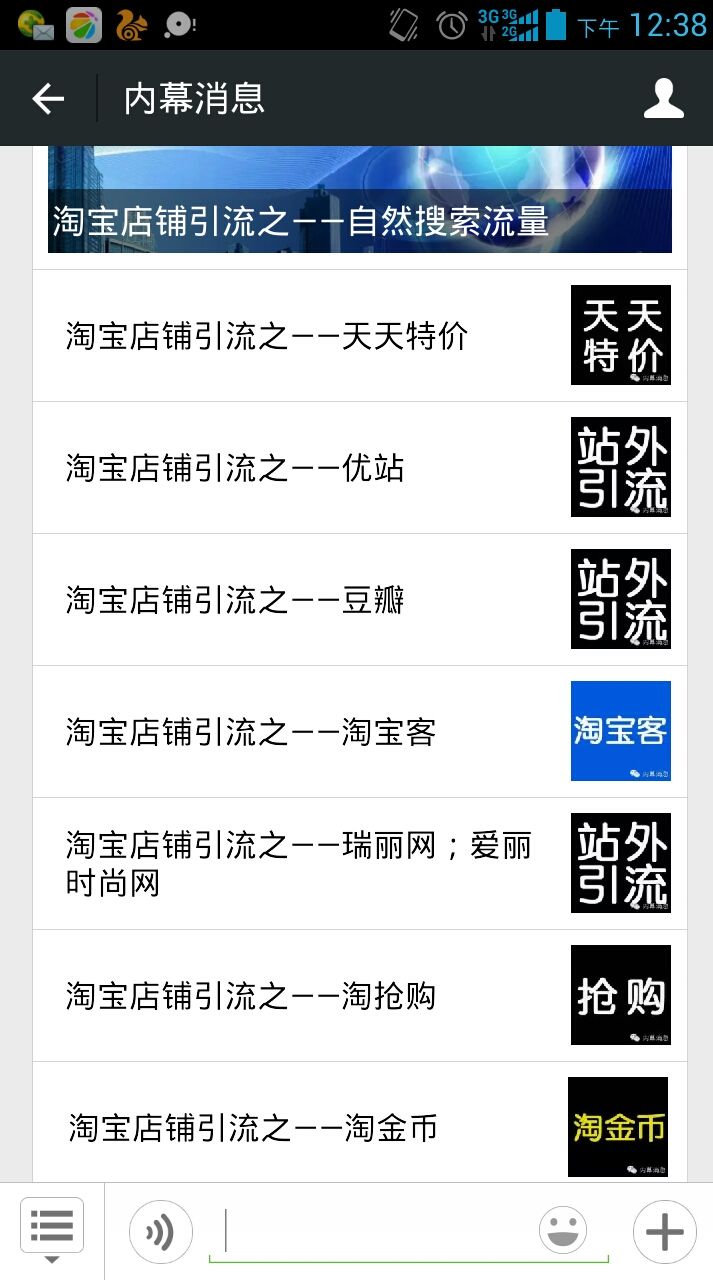The width and height of the screenshot is (713, 1280).
Task: Open the 豆瓣 article
Action: coord(359,600)
